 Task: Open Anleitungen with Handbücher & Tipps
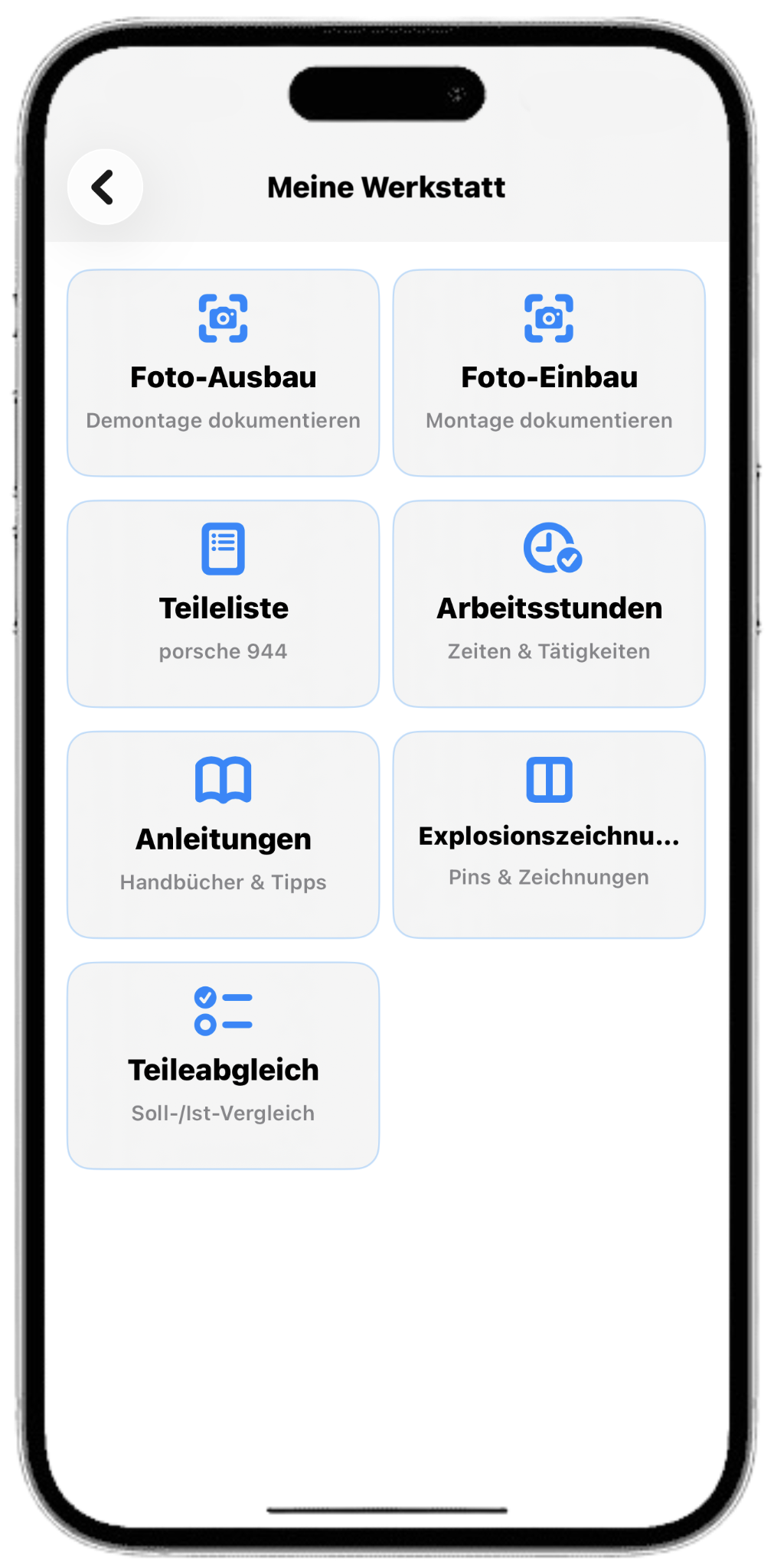click(223, 834)
